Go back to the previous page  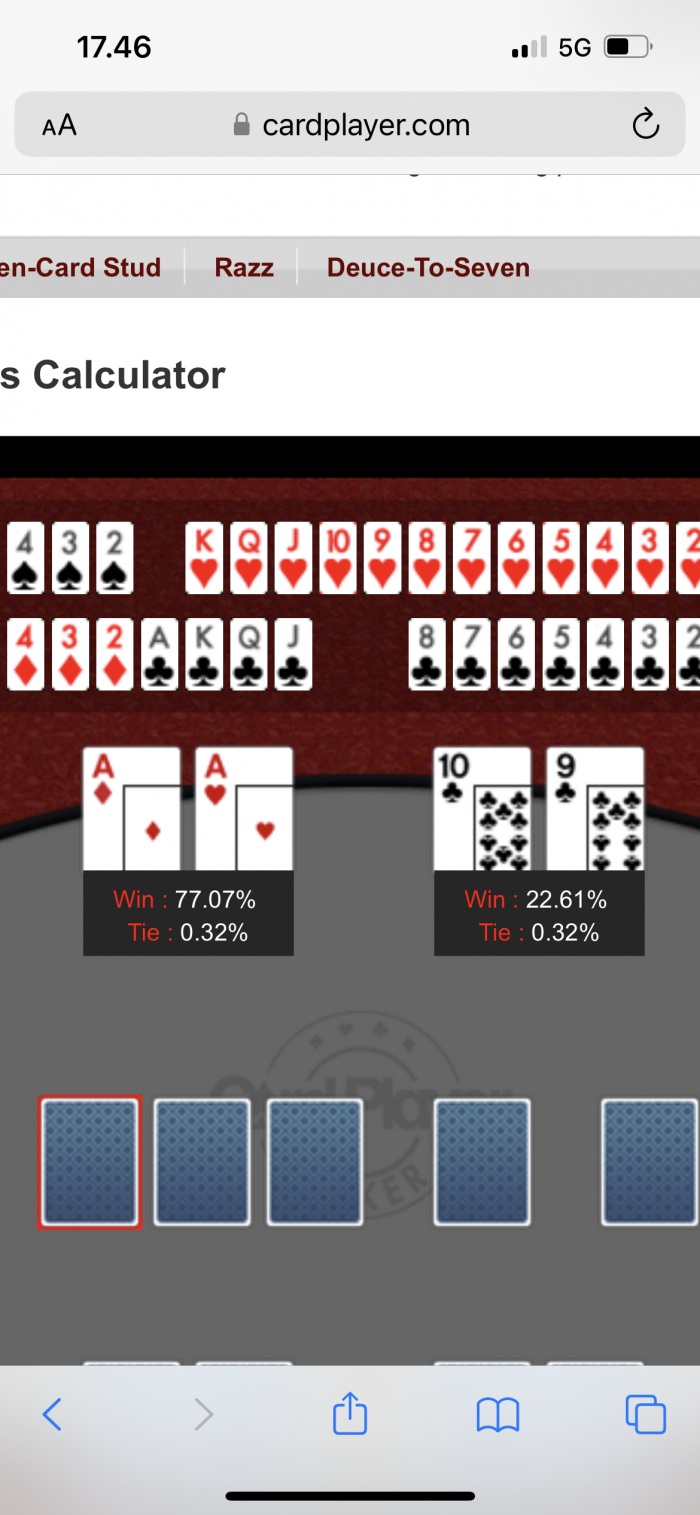click(x=52, y=1414)
